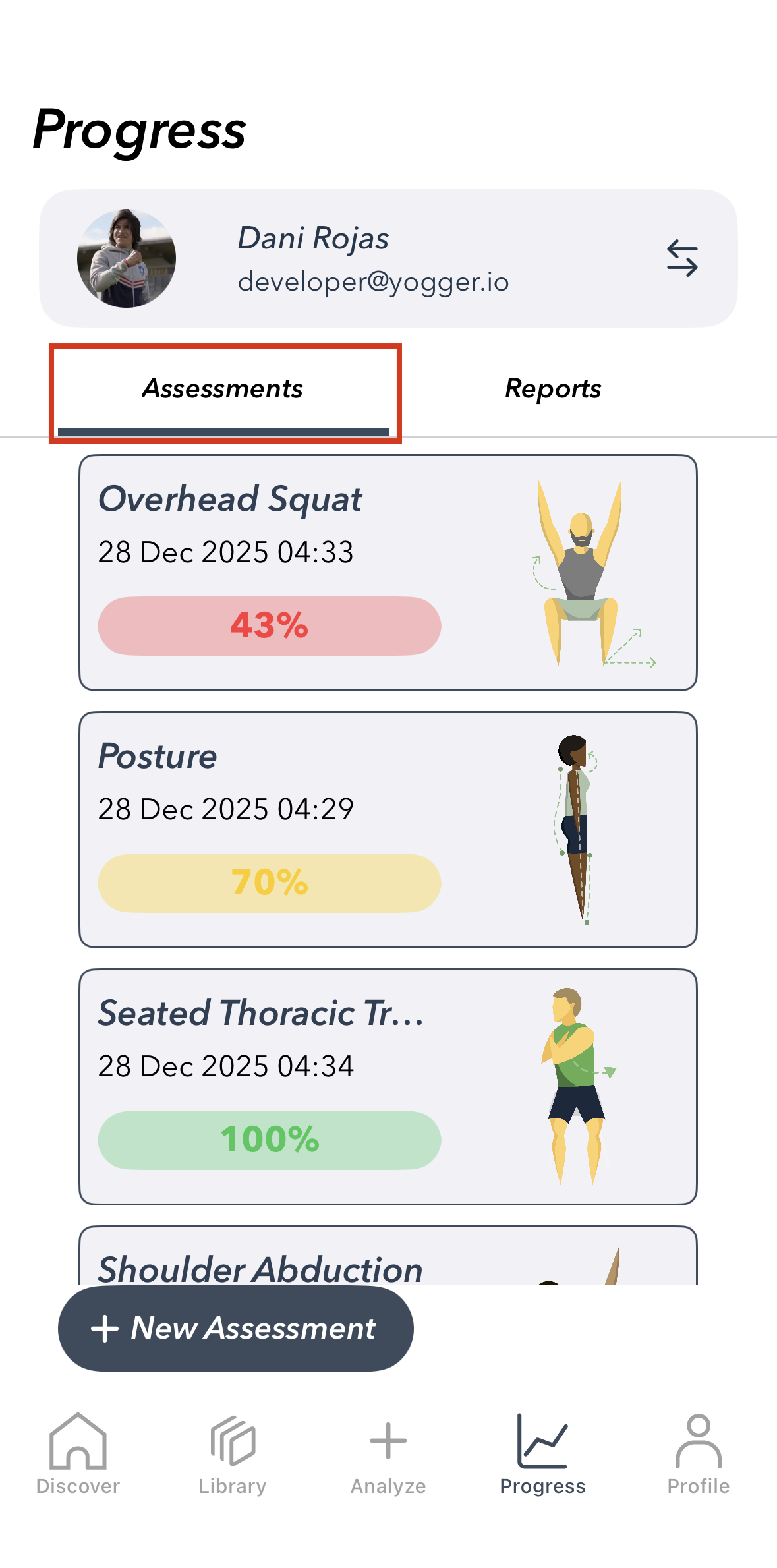Screen dimensions: 777x1568
Task: Go to the Discover tab
Action: [x=78, y=1454]
